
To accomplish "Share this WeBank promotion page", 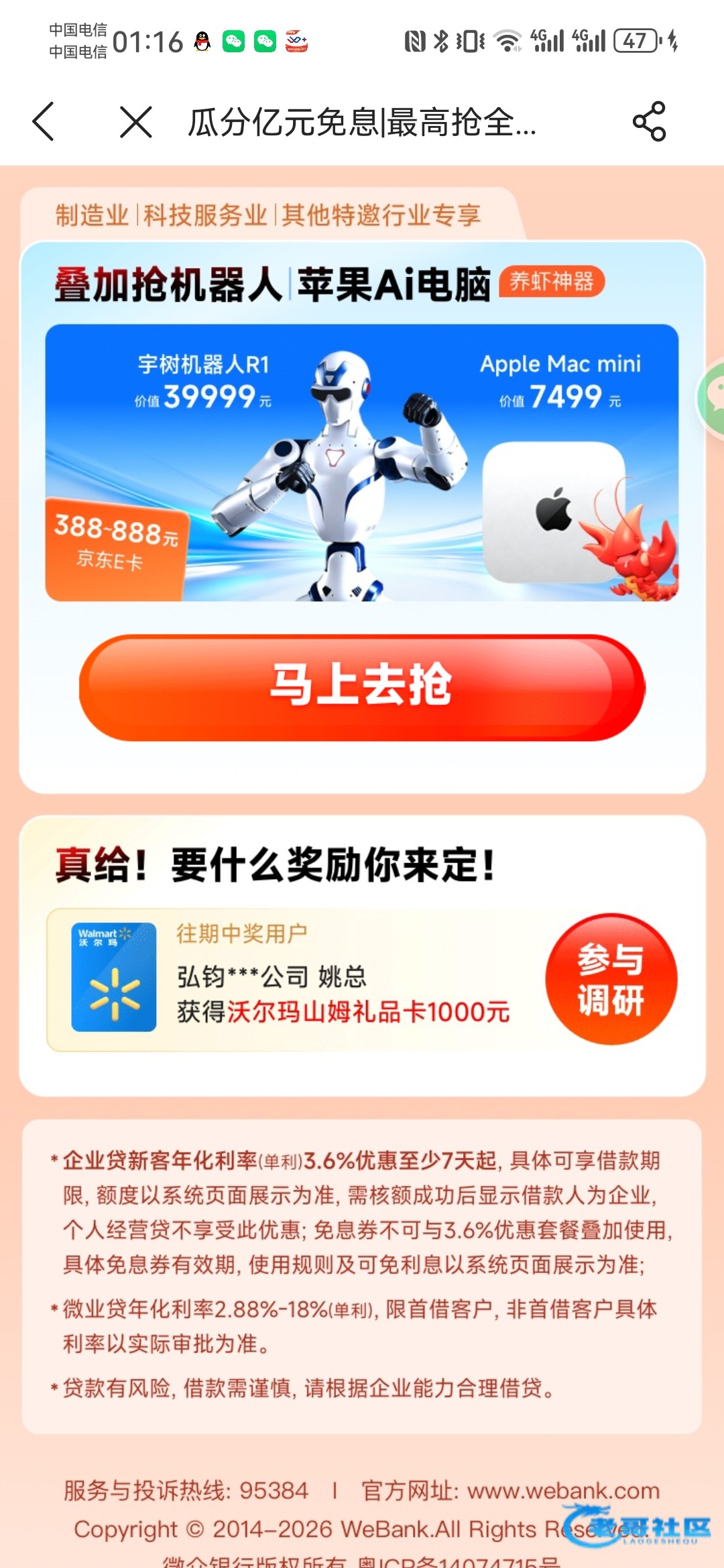I will [x=649, y=122].
